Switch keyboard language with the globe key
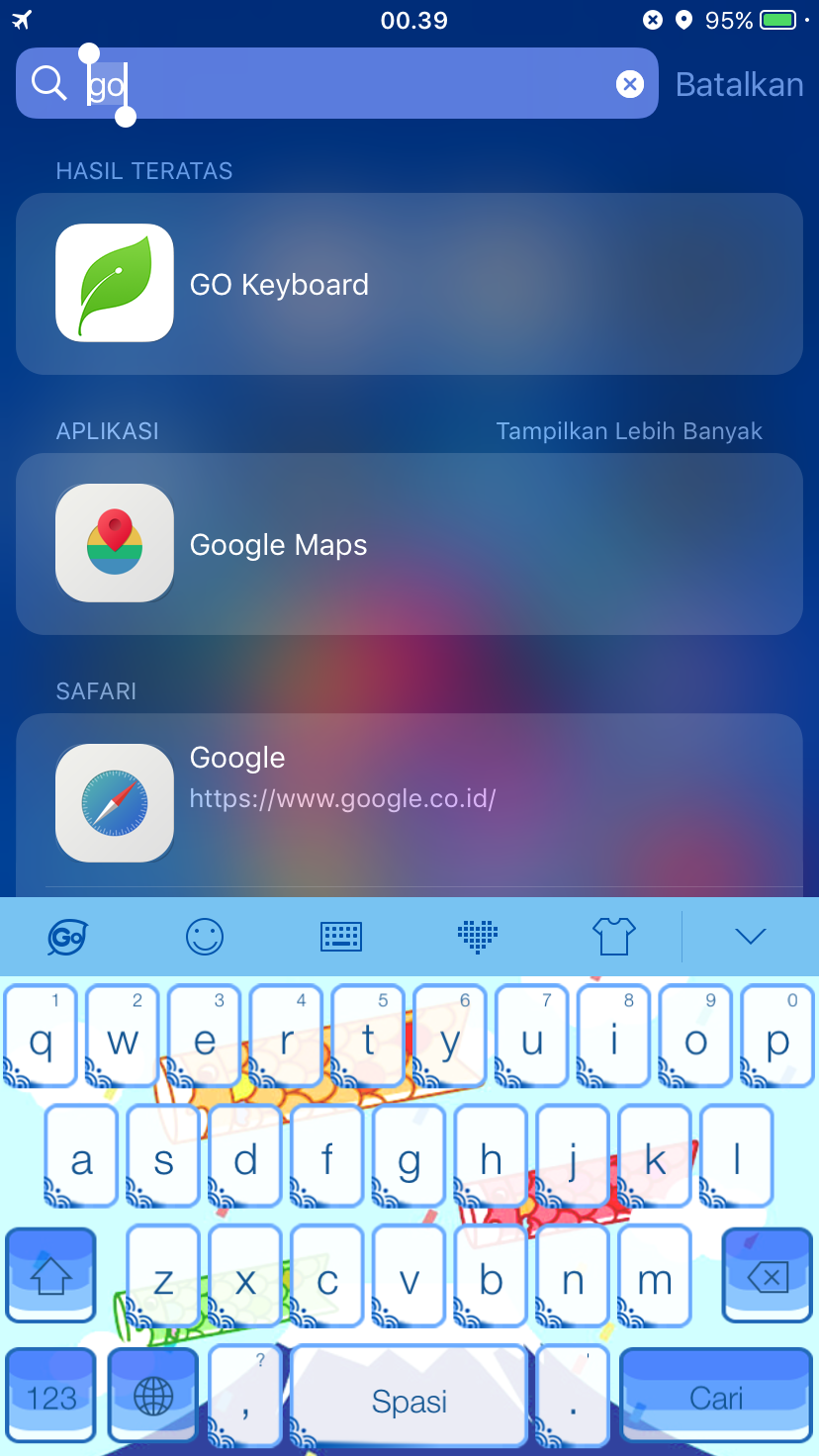819x1456 pixels. (153, 1397)
